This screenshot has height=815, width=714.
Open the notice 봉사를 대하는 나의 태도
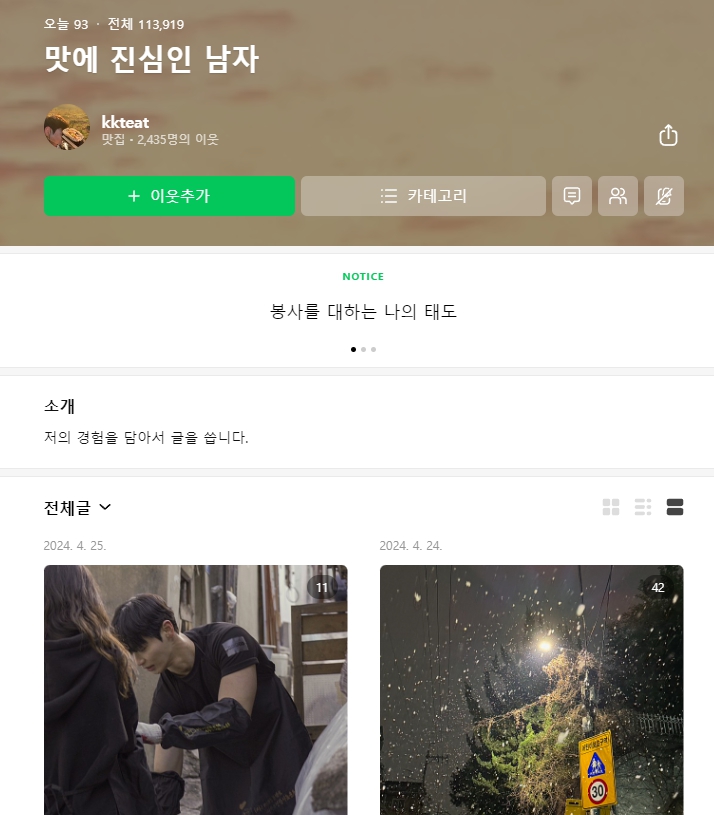pos(363,311)
